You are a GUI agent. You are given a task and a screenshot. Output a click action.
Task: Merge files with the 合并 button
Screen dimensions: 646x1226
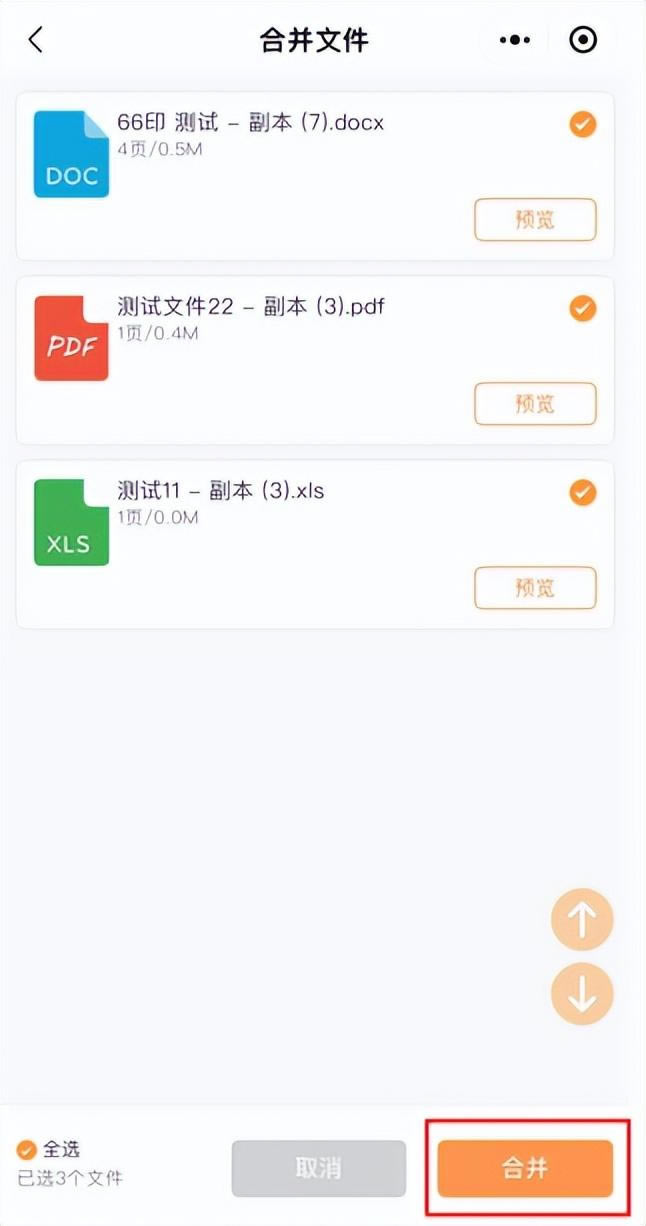click(525, 1169)
